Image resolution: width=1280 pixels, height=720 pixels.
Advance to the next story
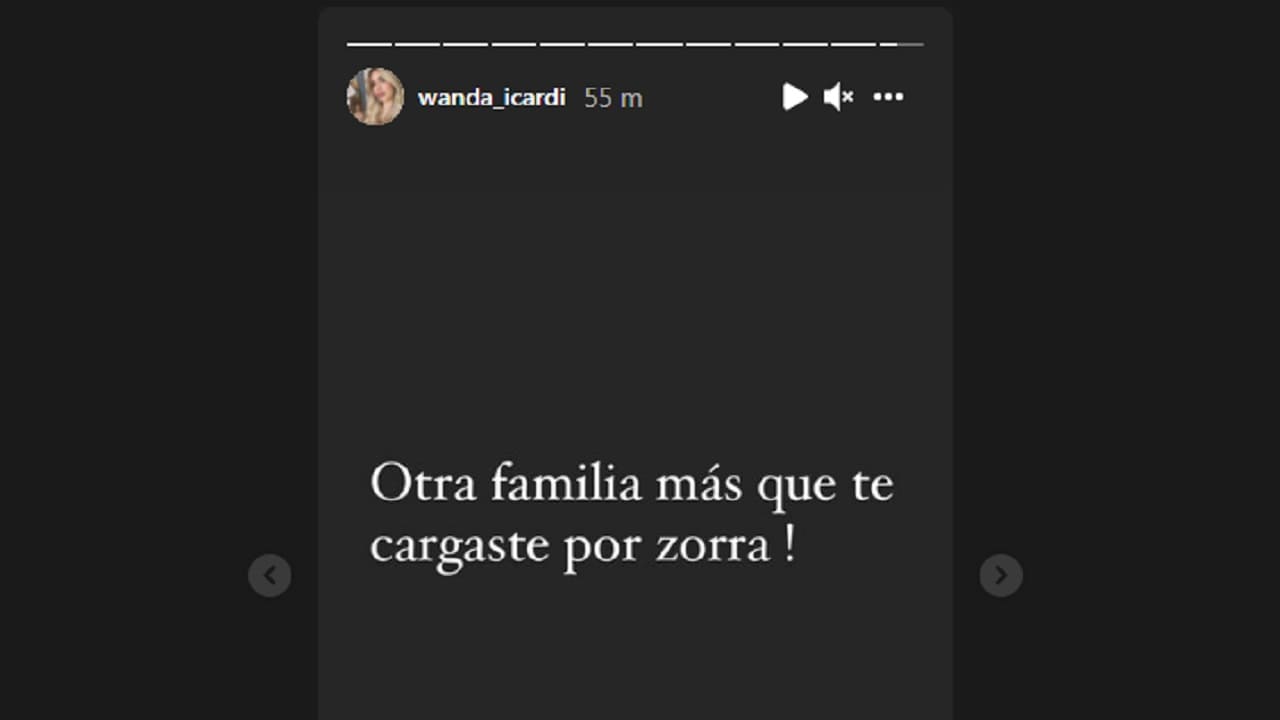coord(1000,575)
